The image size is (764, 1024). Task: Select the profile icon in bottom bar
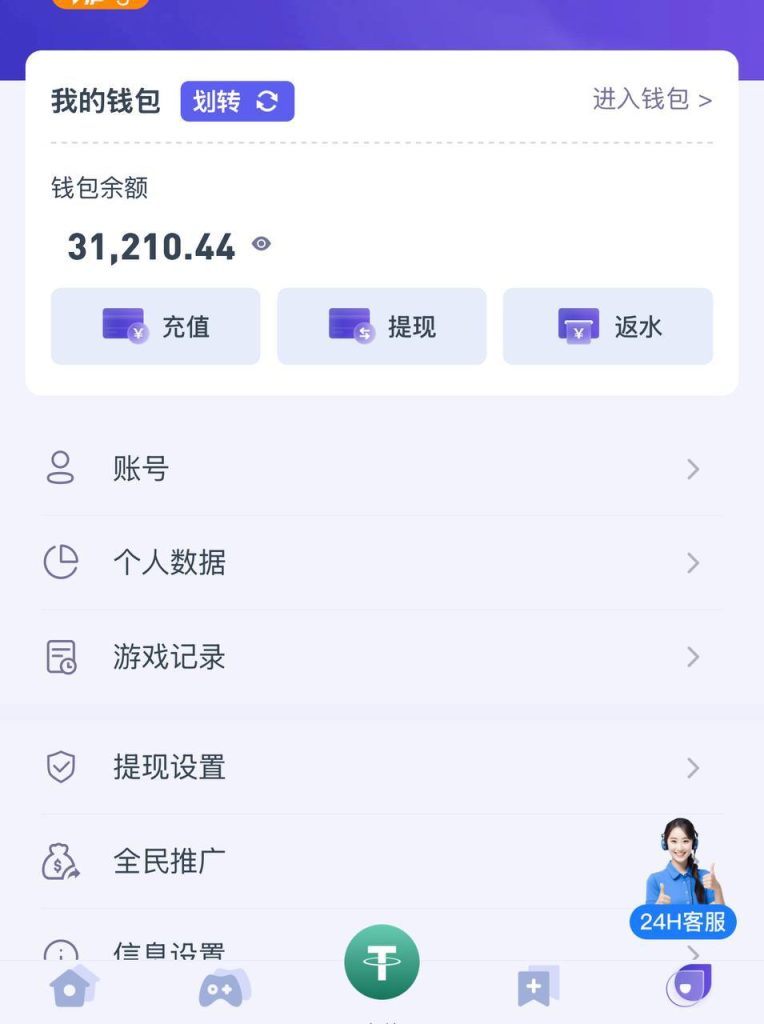pos(690,985)
